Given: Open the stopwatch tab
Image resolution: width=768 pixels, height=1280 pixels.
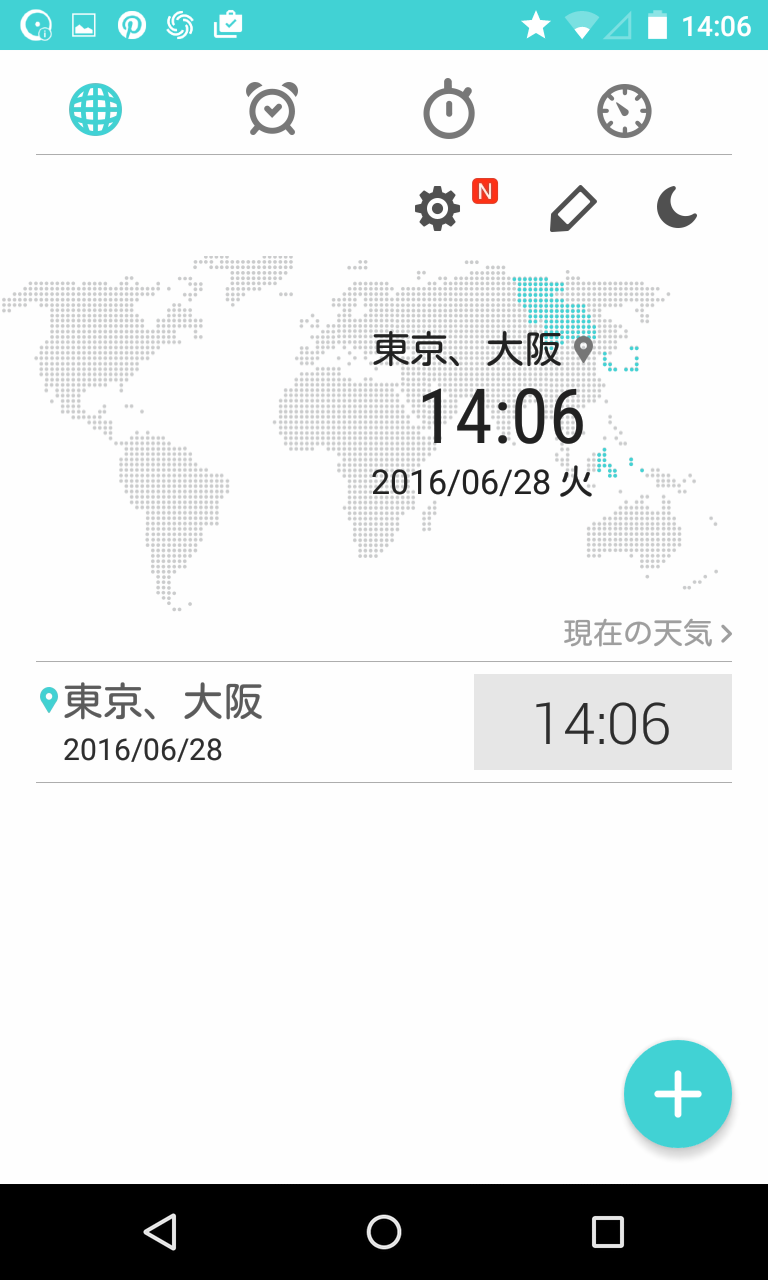Looking at the screenshot, I should 449,108.
